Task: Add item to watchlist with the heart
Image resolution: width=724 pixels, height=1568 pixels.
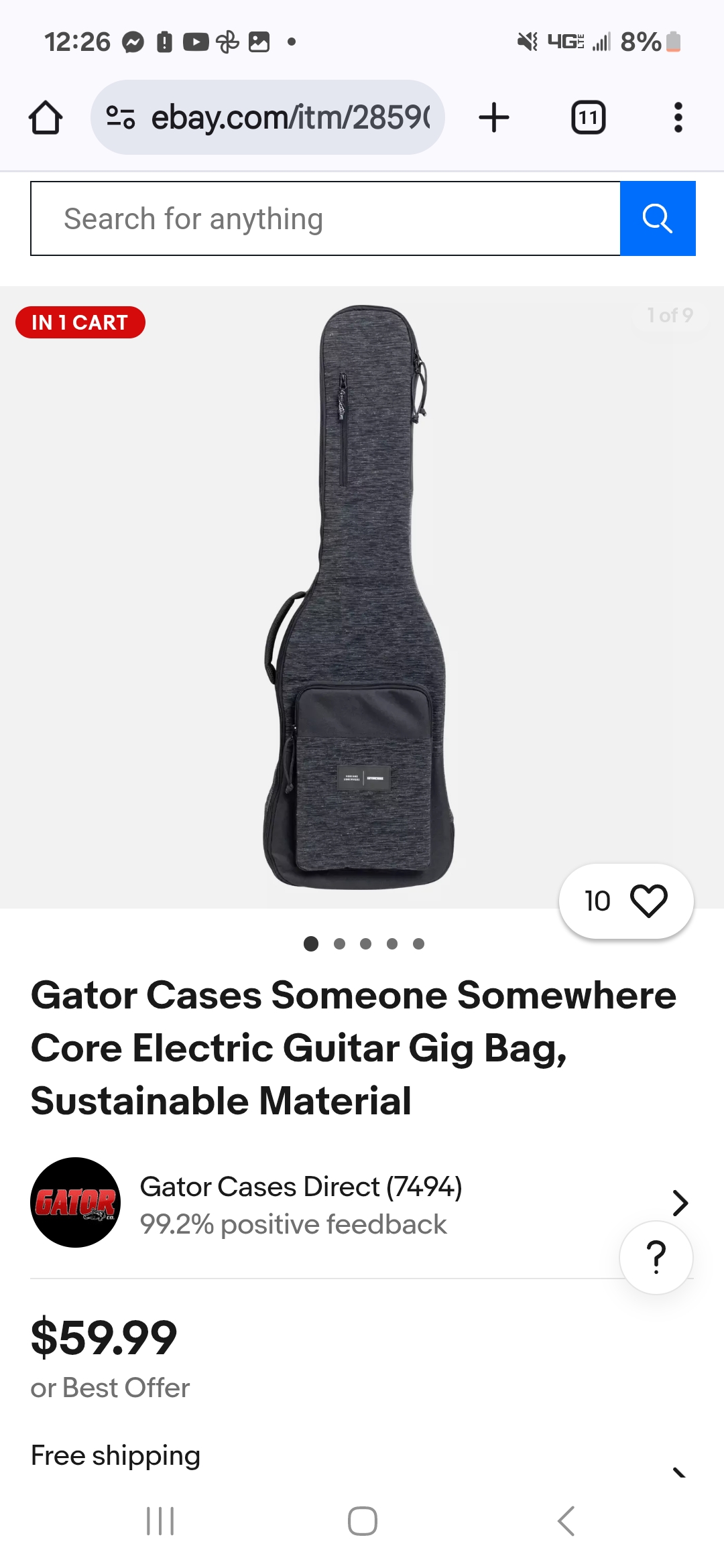Action: 648,901
